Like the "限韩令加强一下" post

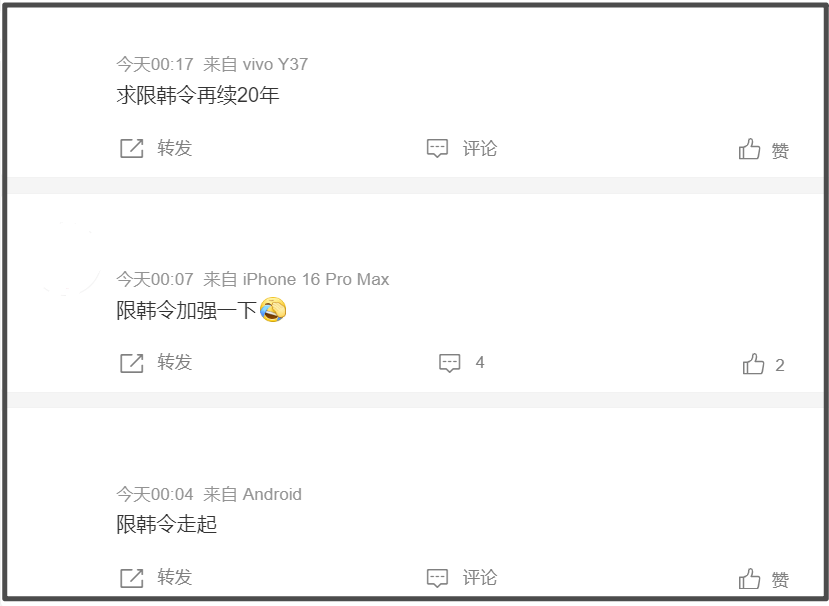pos(763,365)
